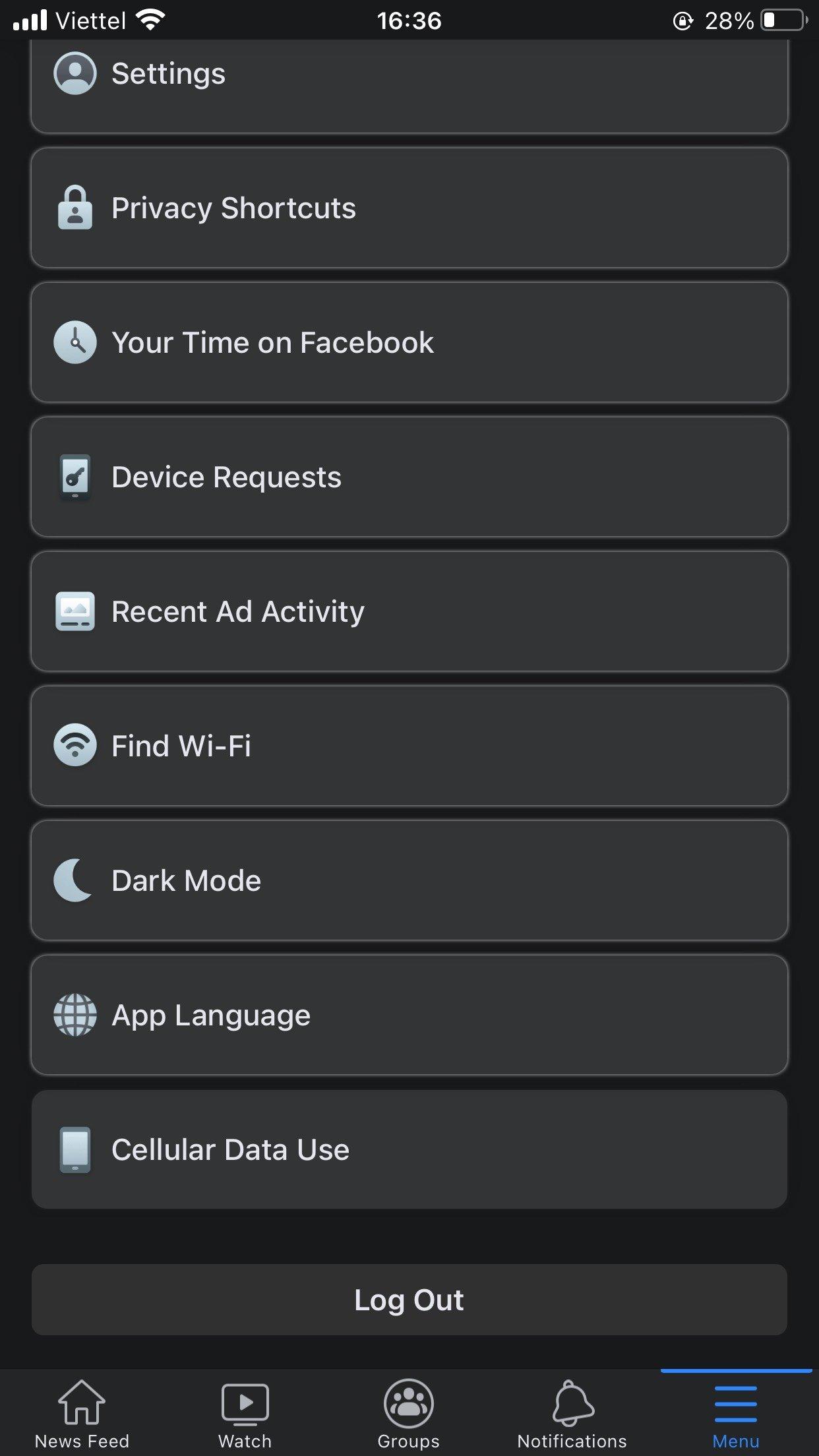This screenshot has width=819, height=1456.
Task: Open Device Requests
Action: 409,477
